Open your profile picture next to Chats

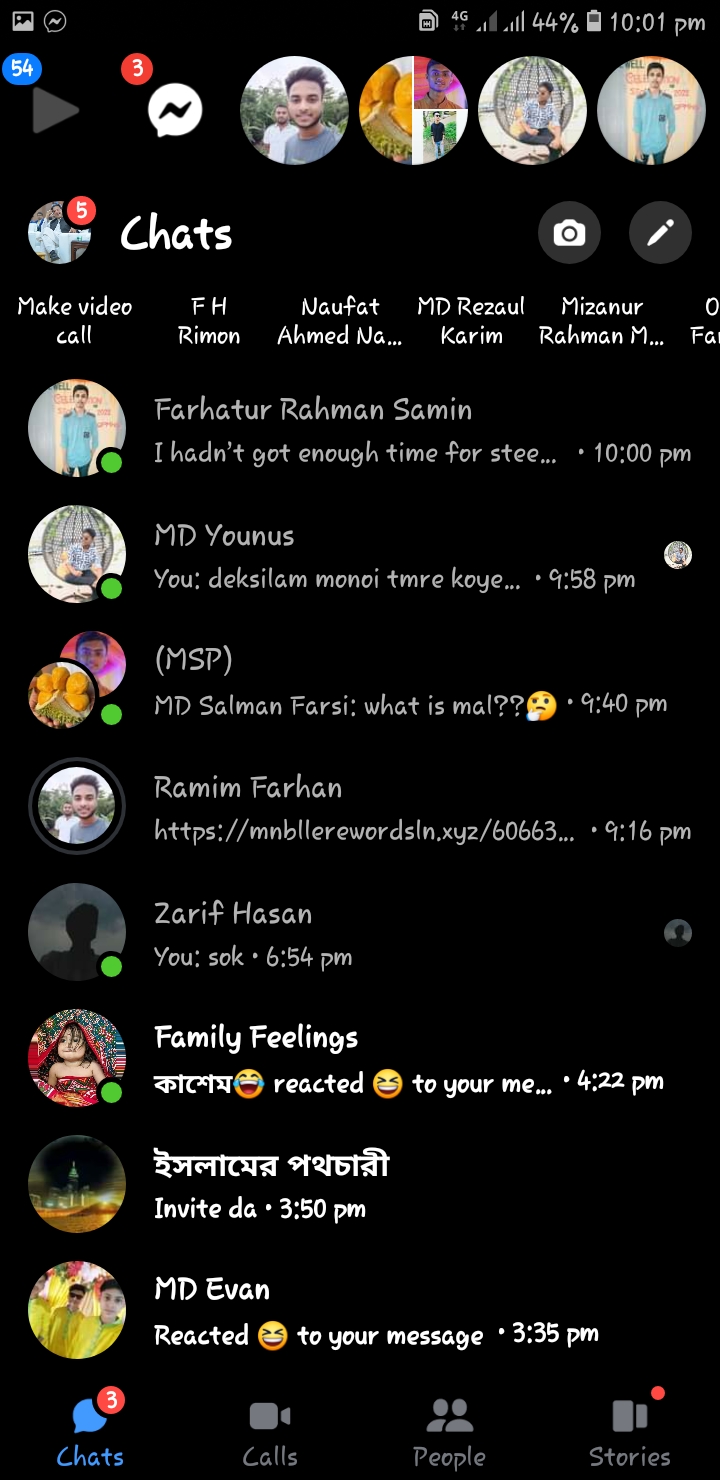[x=59, y=233]
